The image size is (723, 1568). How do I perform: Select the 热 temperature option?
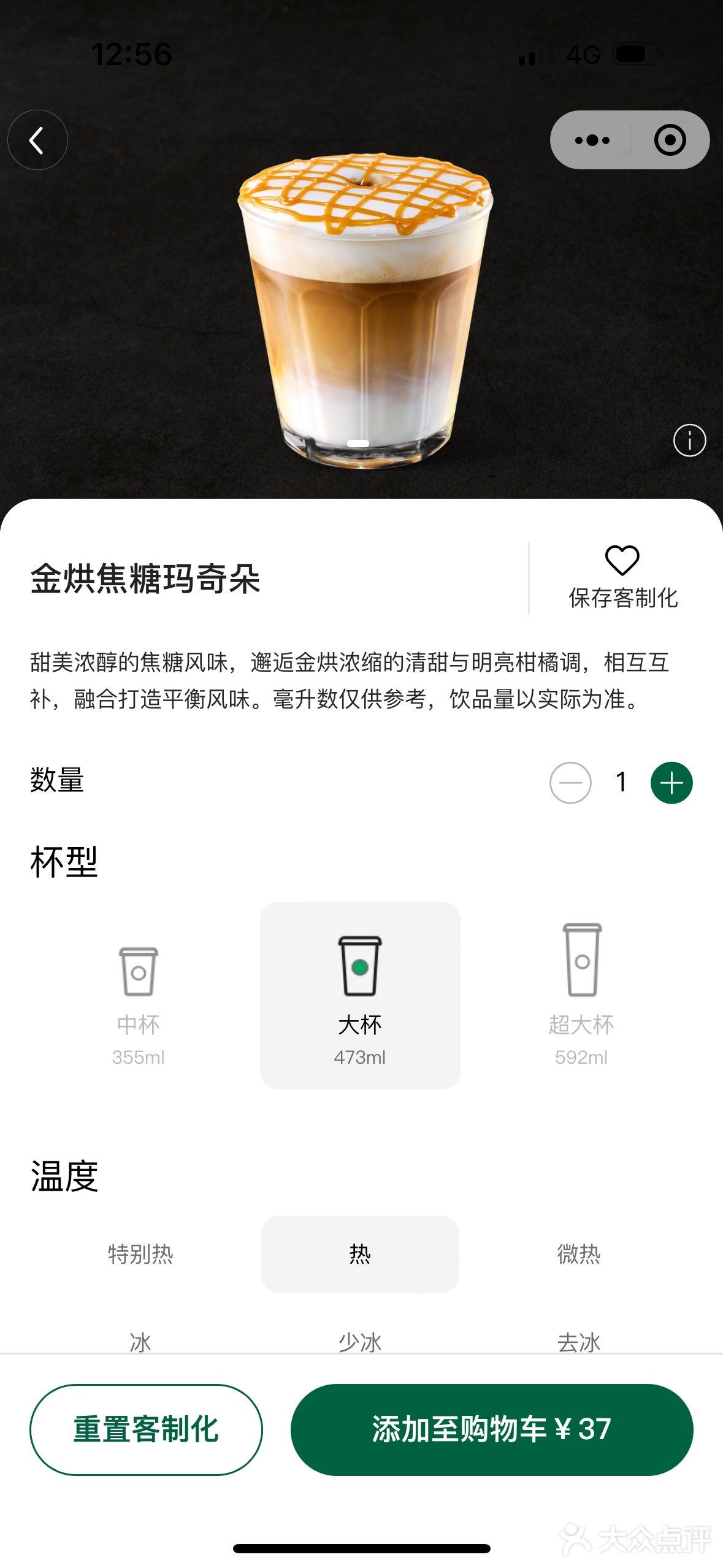[x=361, y=1255]
